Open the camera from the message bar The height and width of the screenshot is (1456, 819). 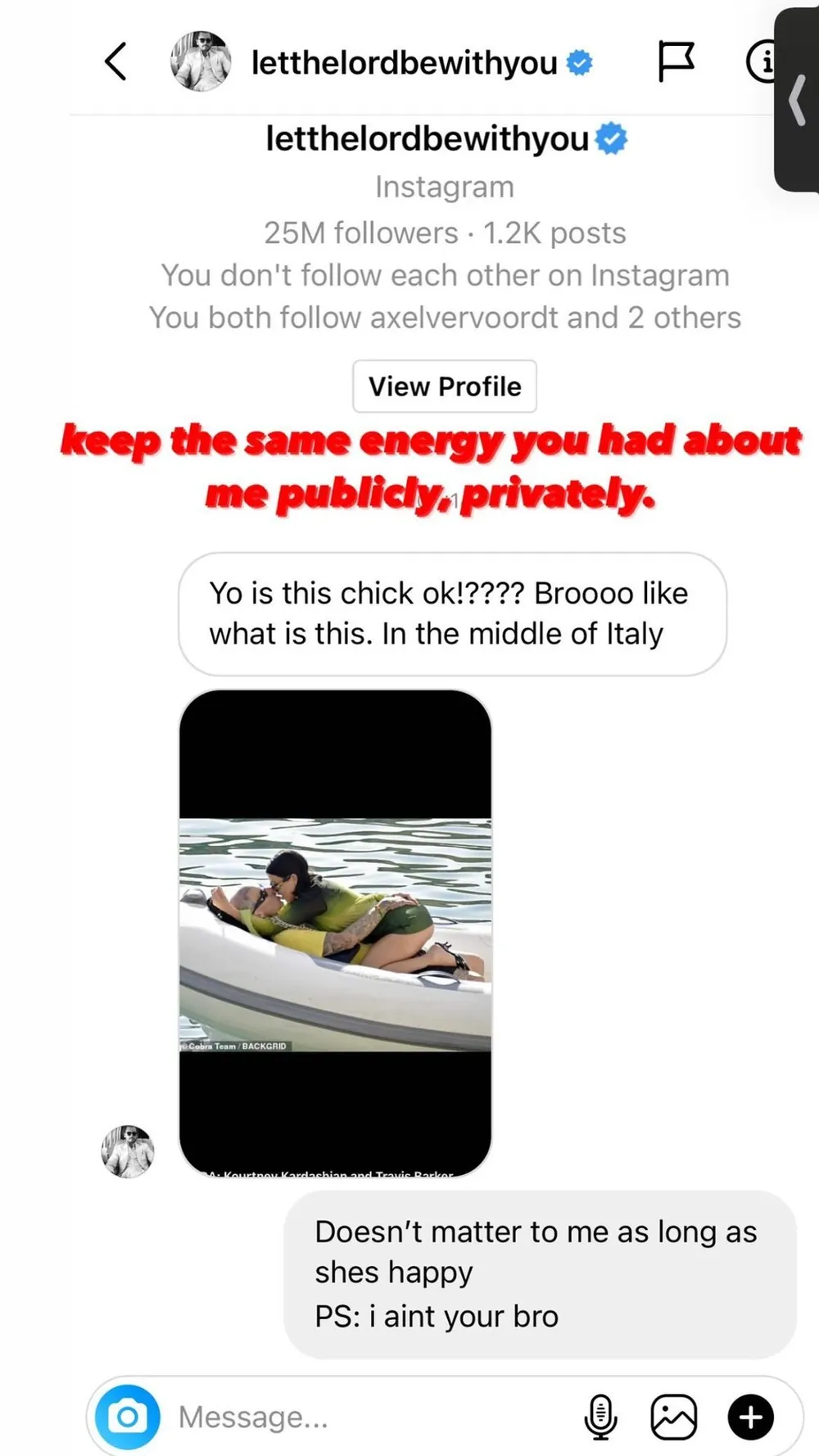coord(128,1417)
